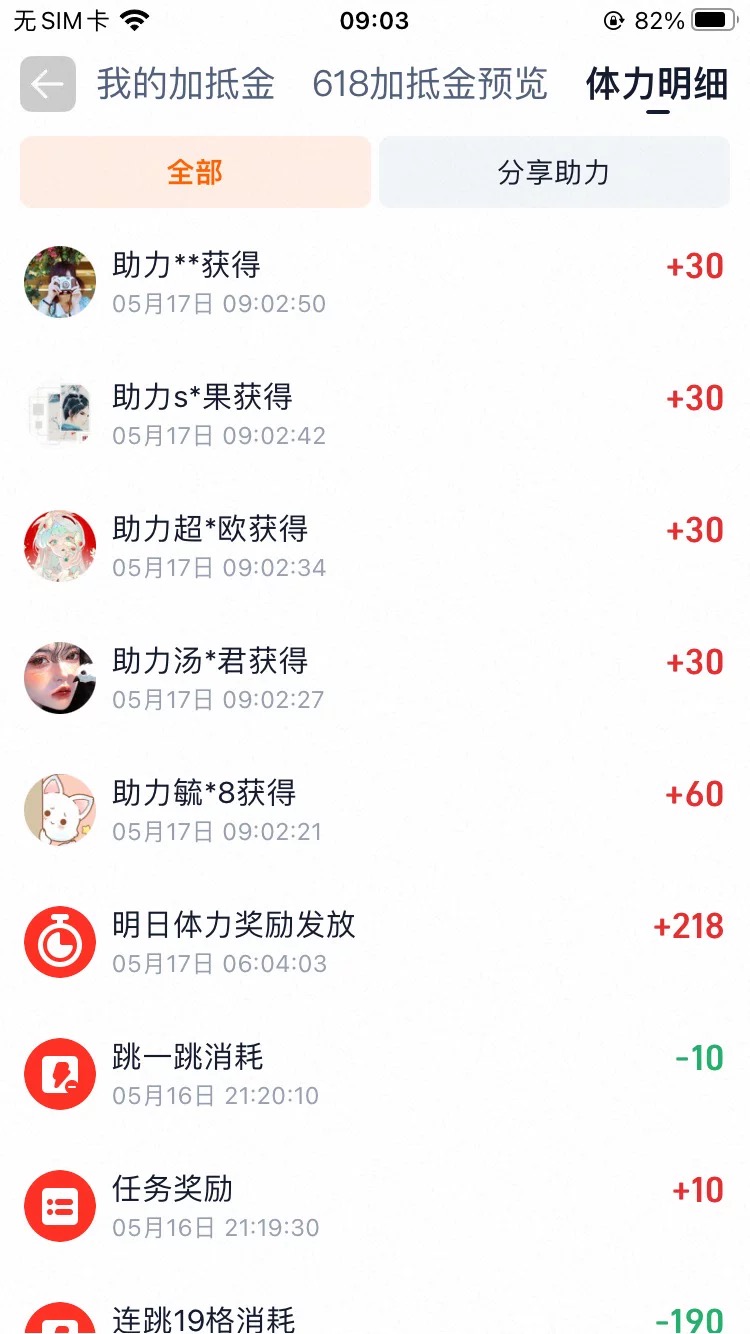The width and height of the screenshot is (750, 1334).
Task: Select the 全部 filter
Action: pyautogui.click(x=195, y=172)
